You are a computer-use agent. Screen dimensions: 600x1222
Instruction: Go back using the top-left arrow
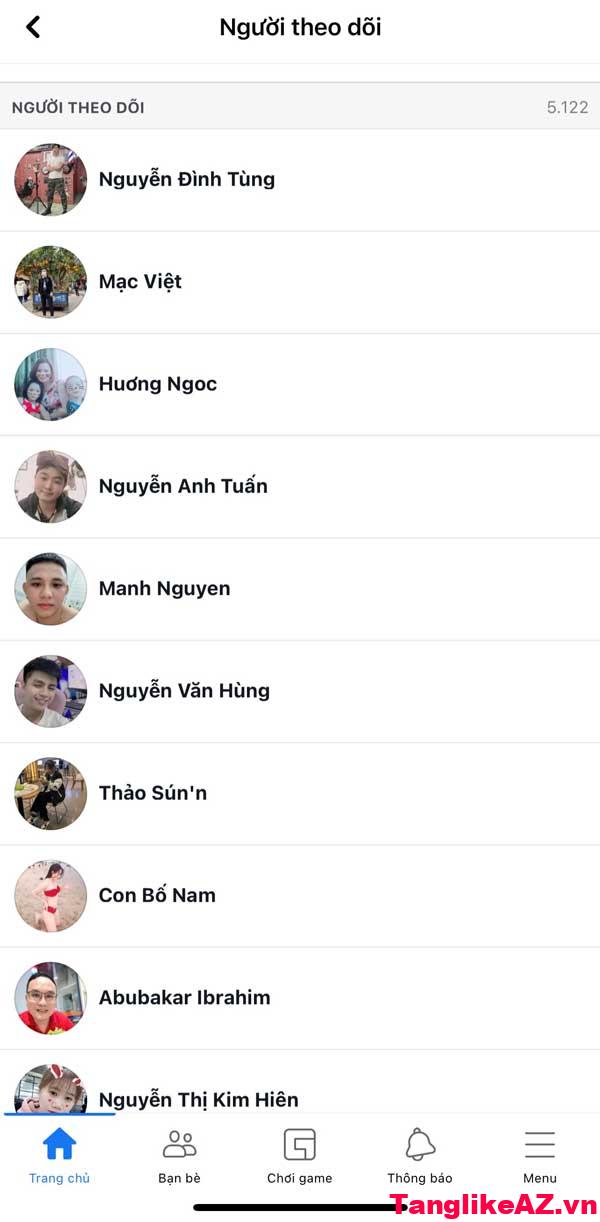(x=33, y=27)
